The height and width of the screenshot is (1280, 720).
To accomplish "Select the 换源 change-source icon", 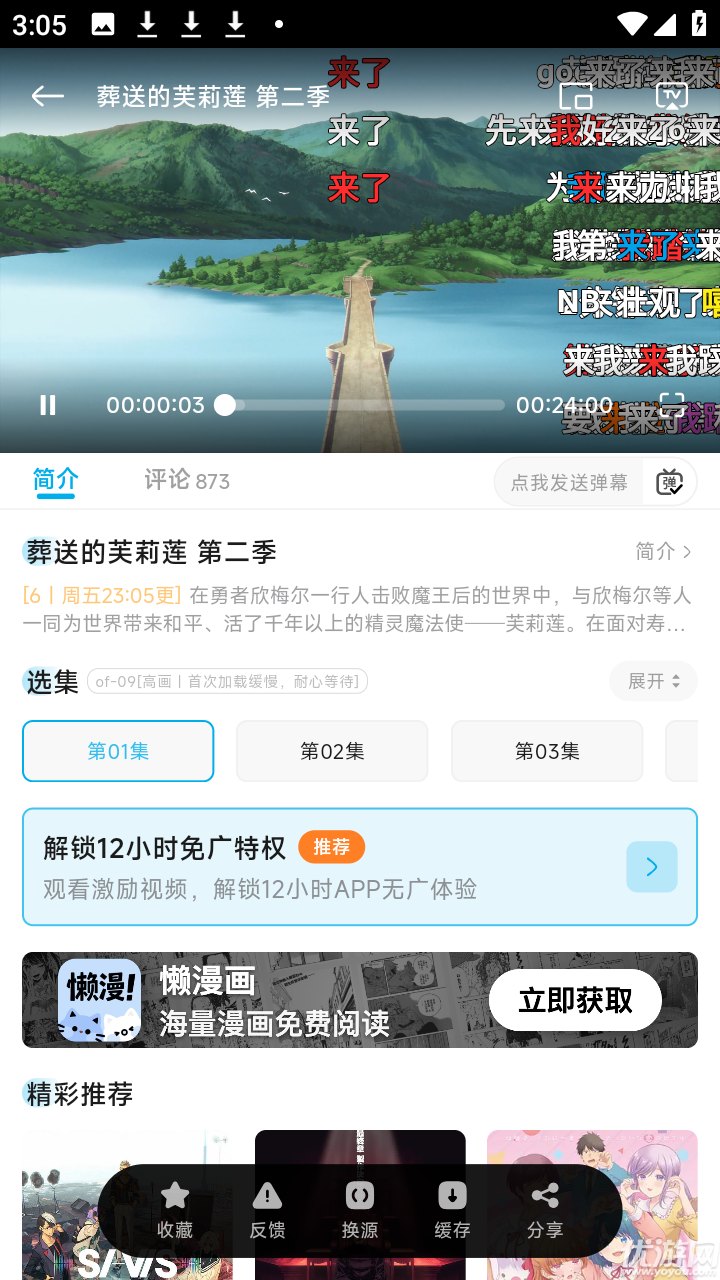I will click(x=359, y=1196).
